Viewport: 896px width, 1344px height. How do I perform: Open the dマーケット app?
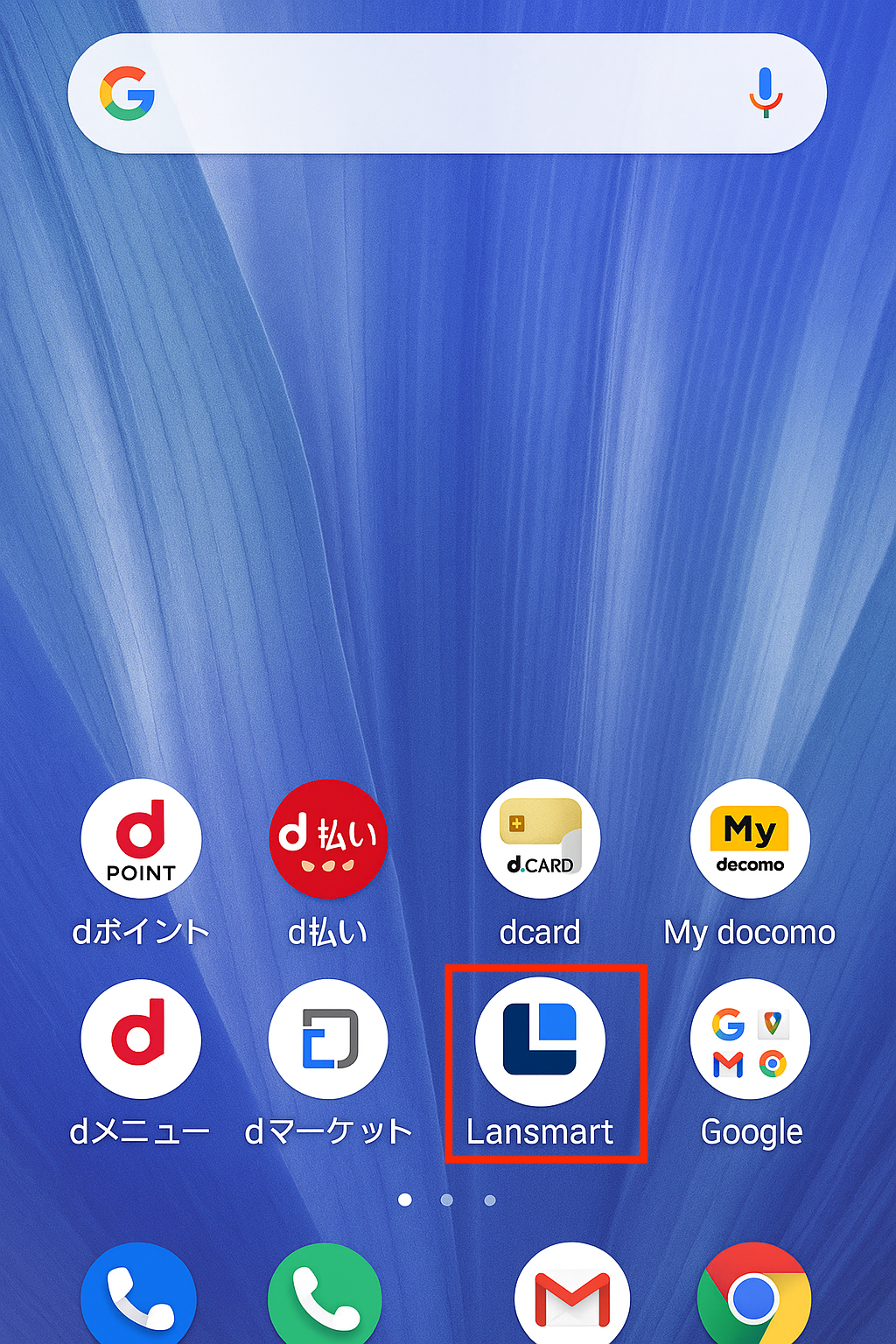tap(328, 1039)
